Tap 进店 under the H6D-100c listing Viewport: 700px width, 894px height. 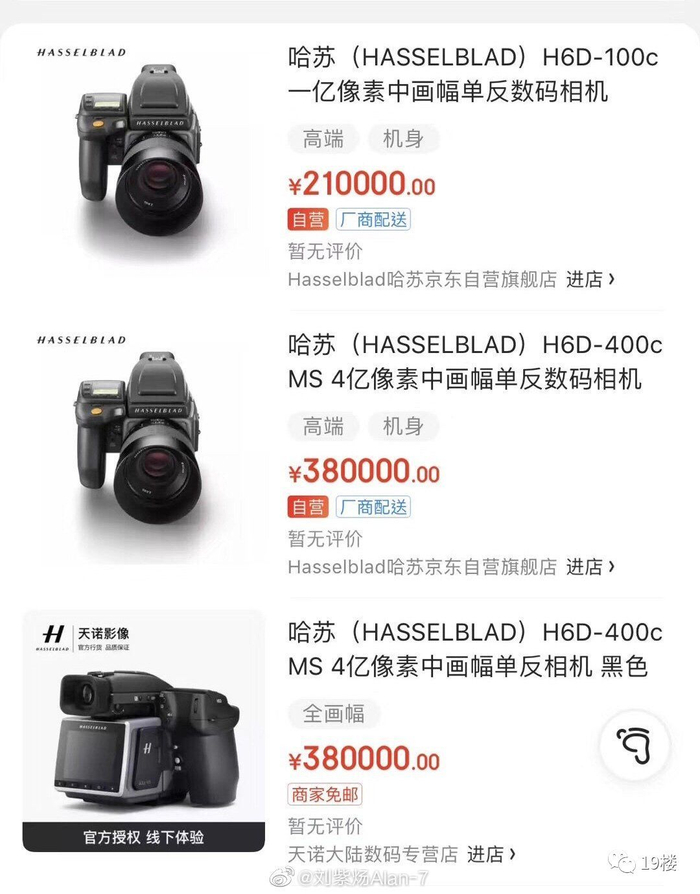point(590,279)
